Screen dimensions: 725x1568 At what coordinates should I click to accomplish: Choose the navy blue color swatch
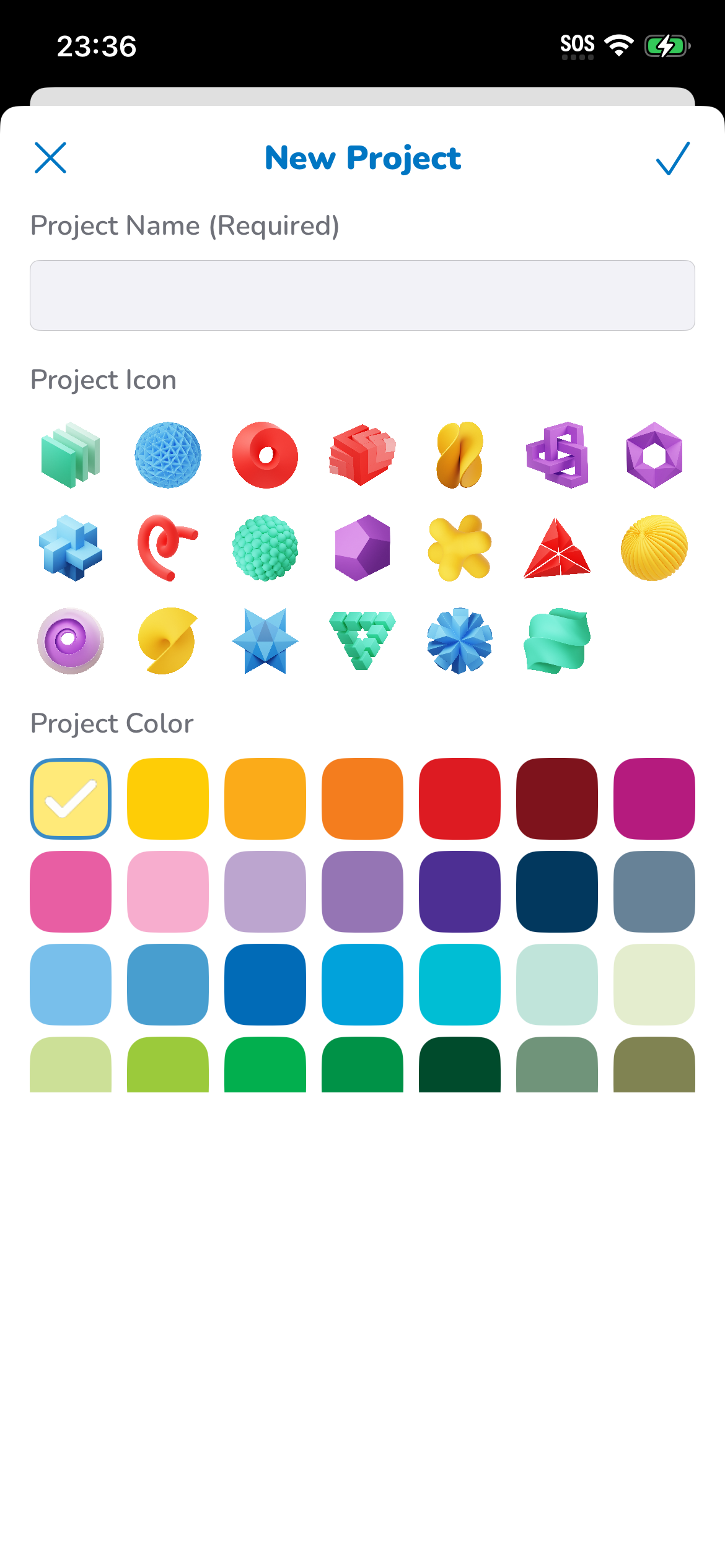coord(557,892)
